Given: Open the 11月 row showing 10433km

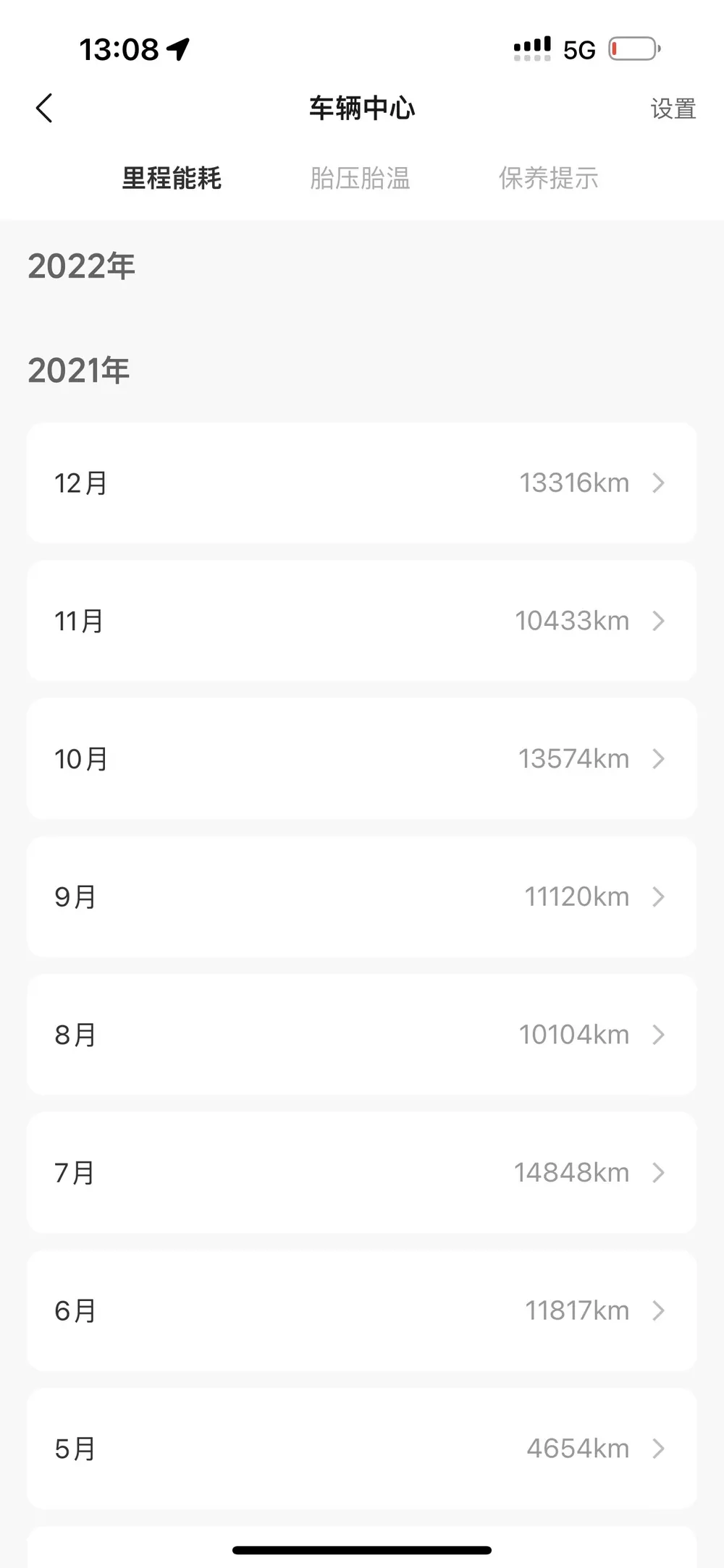Looking at the screenshot, I should point(361,621).
